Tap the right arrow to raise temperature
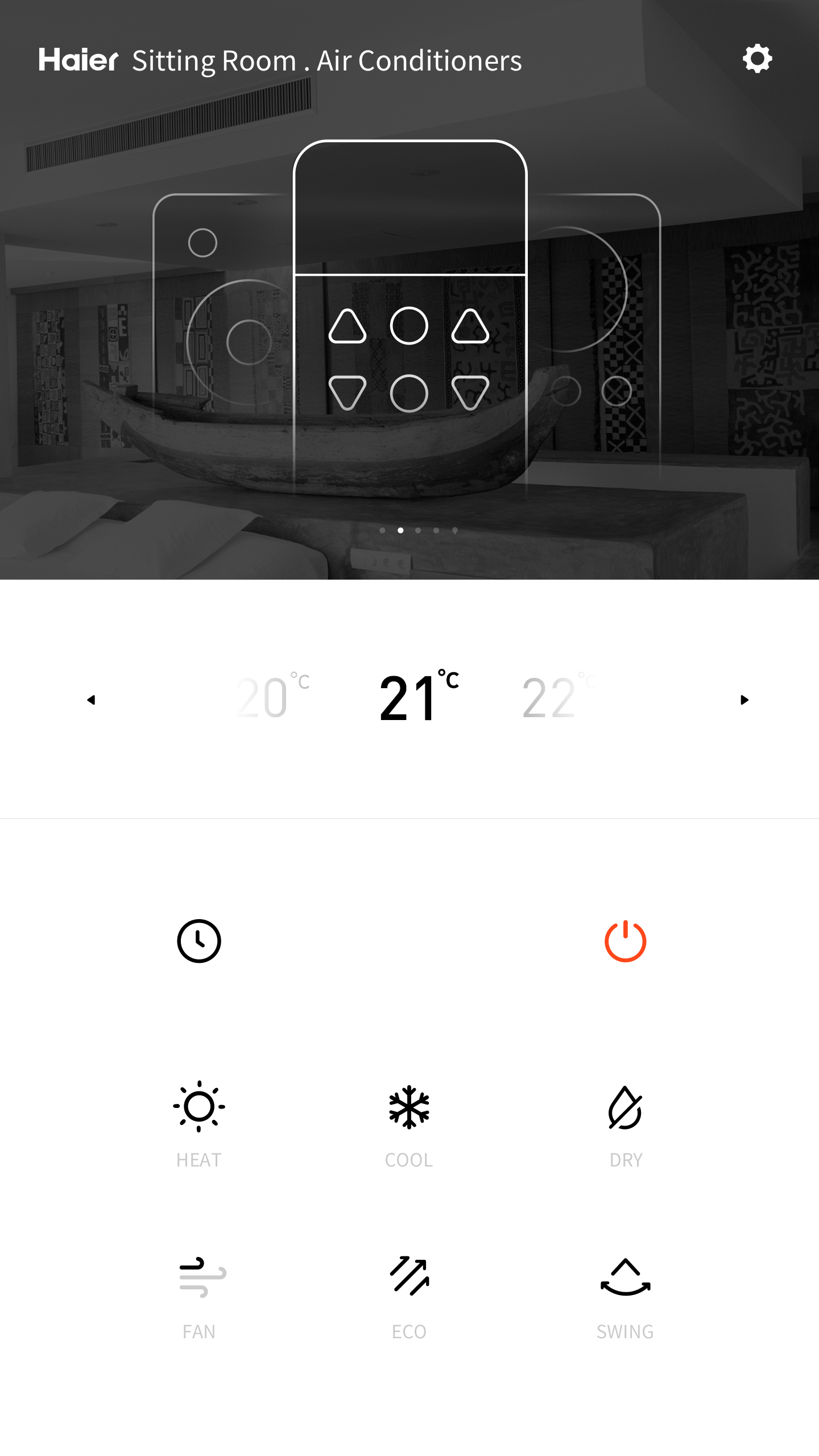This screenshot has height=1456, width=819. 744,700
